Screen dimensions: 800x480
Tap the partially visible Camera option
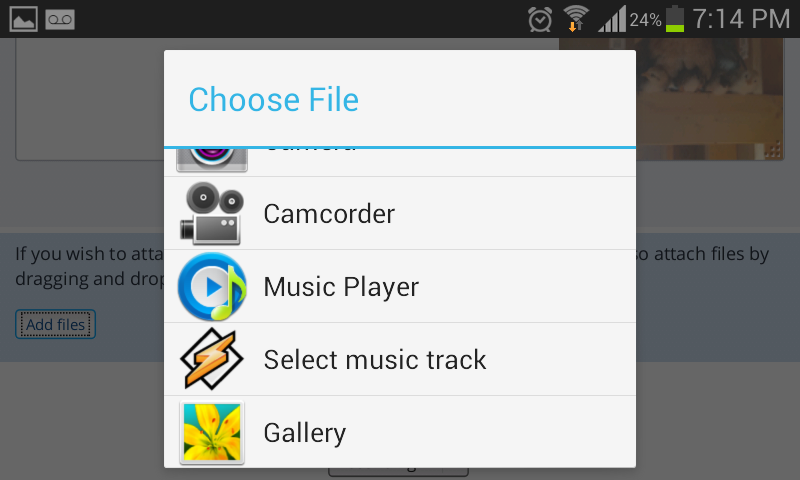(x=400, y=162)
